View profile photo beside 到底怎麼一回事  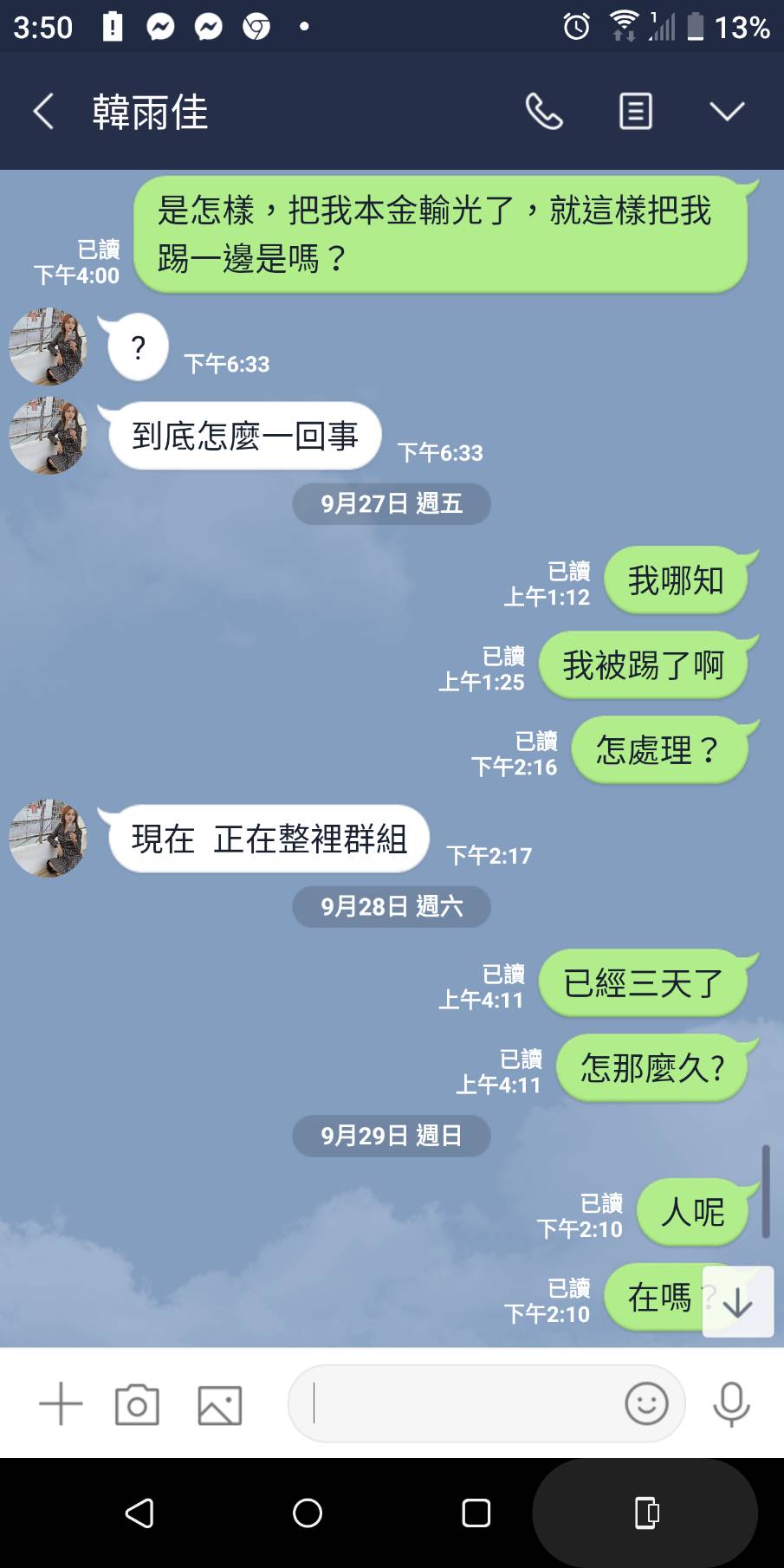(x=48, y=436)
